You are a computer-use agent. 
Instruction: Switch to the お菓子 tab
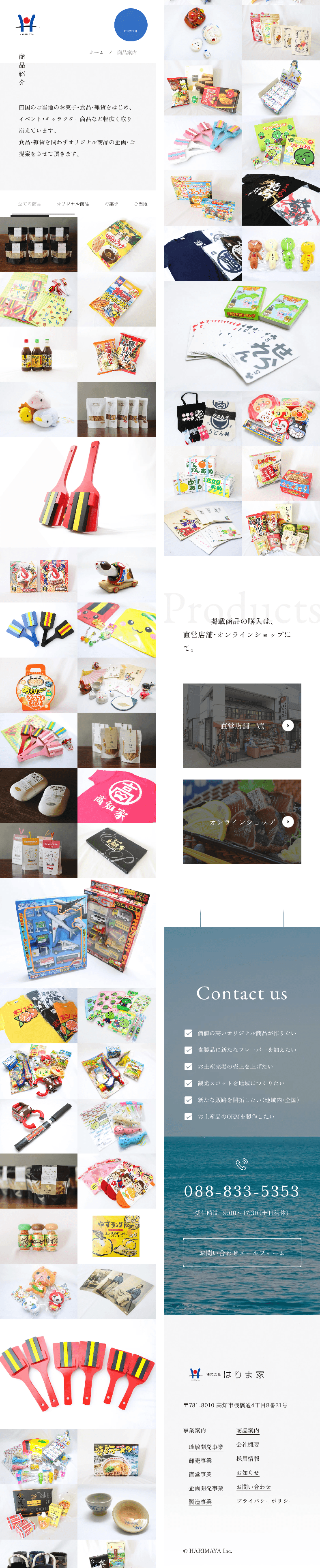click(111, 204)
